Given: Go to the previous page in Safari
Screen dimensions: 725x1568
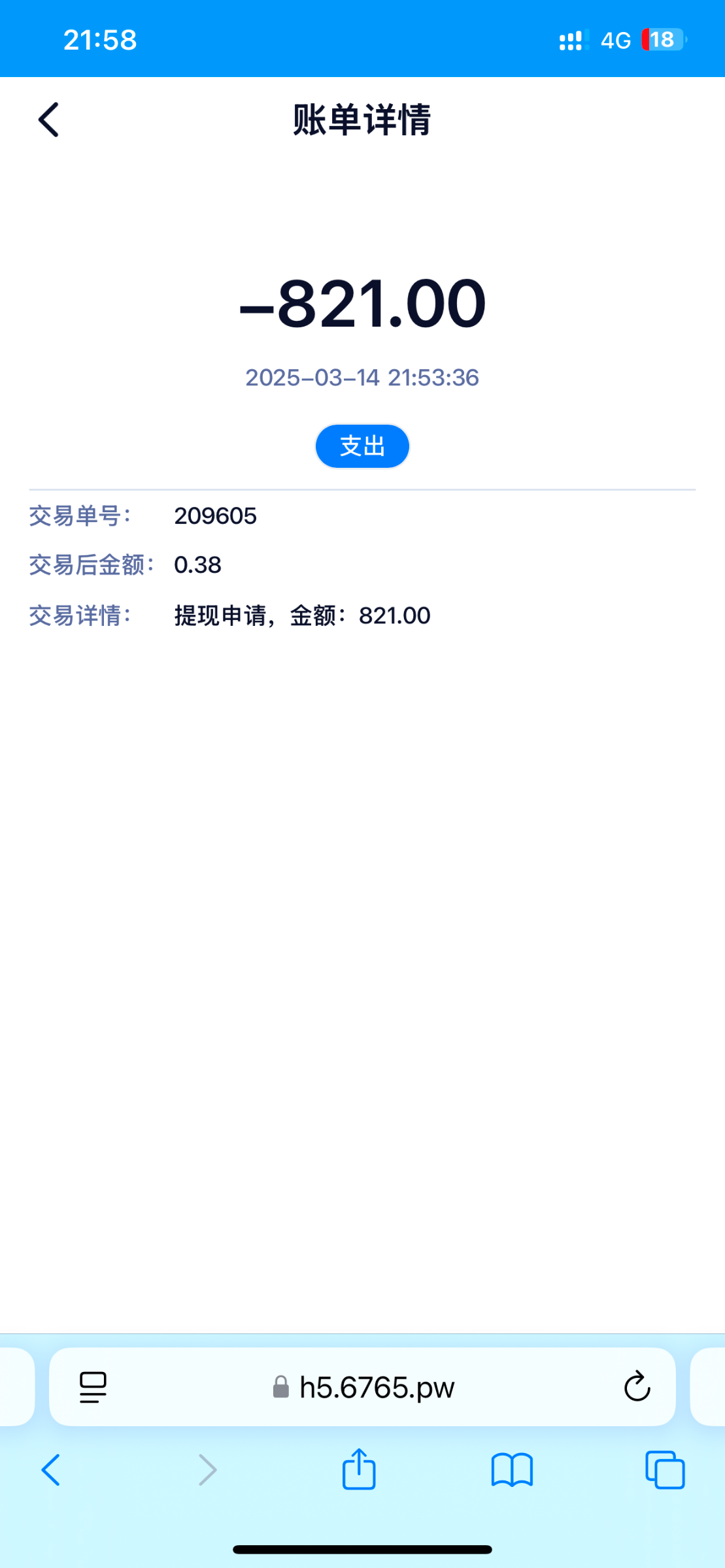Looking at the screenshot, I should point(51,1470).
